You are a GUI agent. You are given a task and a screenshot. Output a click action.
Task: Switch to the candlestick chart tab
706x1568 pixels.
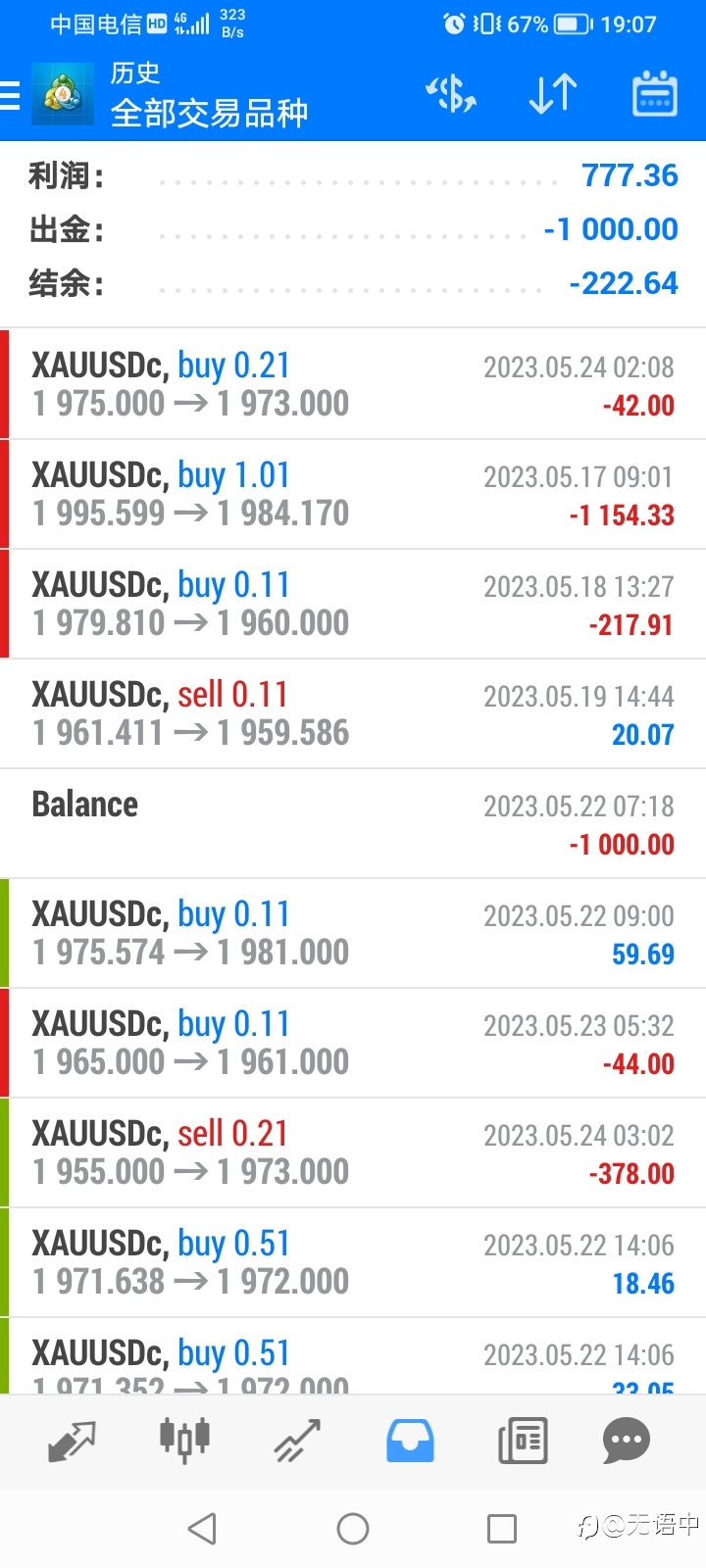(184, 1441)
